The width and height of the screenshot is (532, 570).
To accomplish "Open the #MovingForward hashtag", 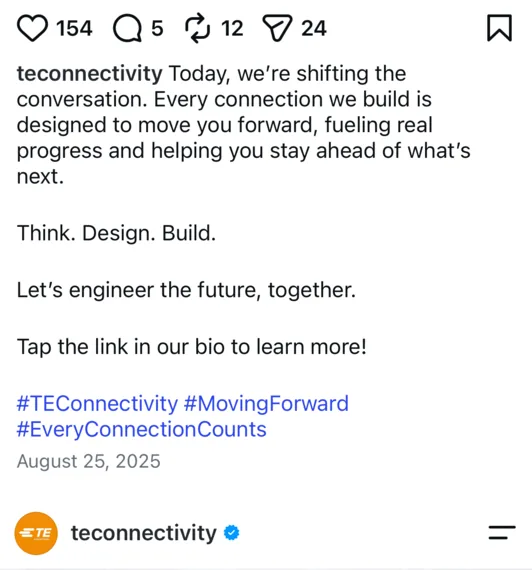I will (x=266, y=404).
